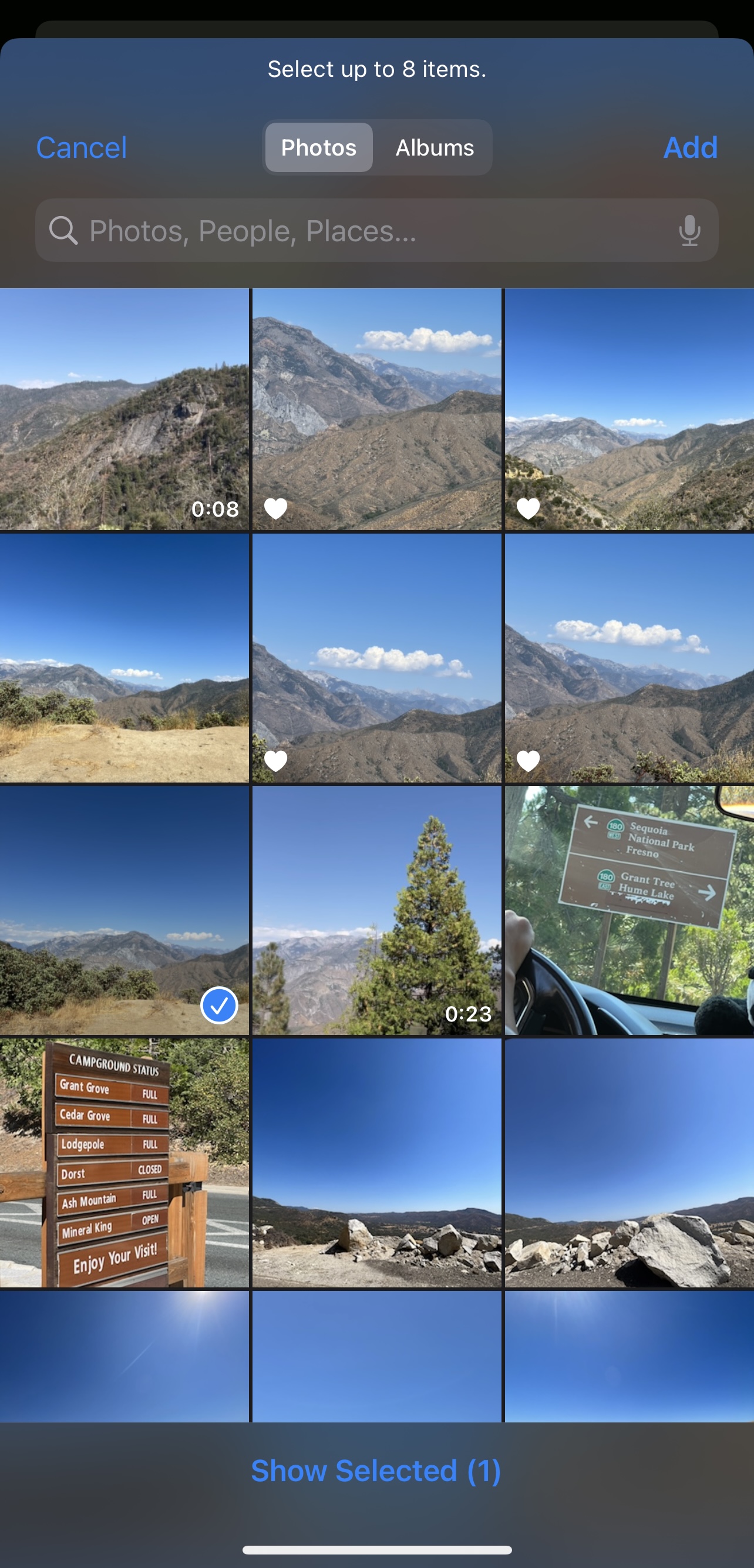Cancel the photo selection
Screen dimensions: 754x1568
82,148
